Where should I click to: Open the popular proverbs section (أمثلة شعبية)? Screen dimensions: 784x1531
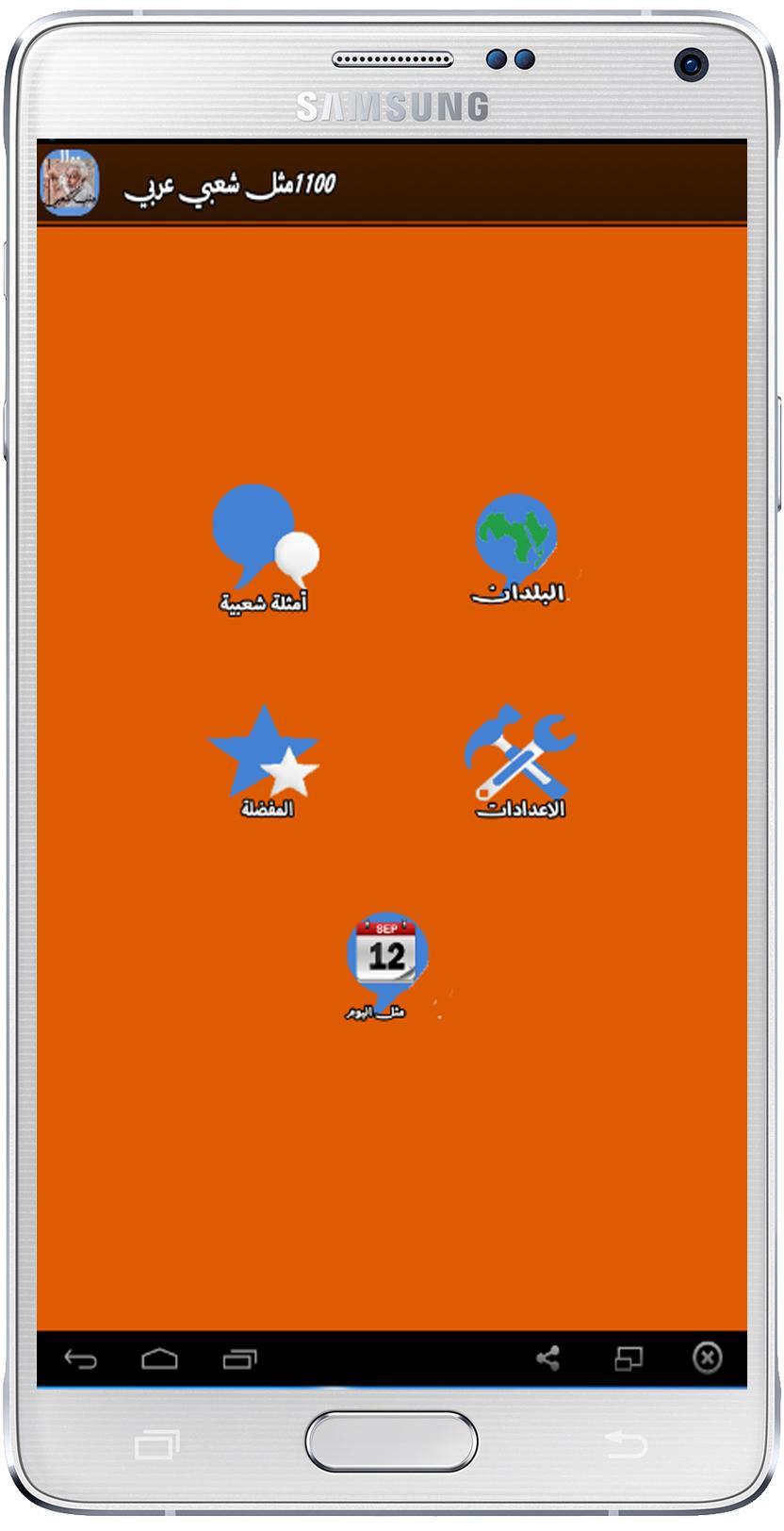click(x=264, y=549)
